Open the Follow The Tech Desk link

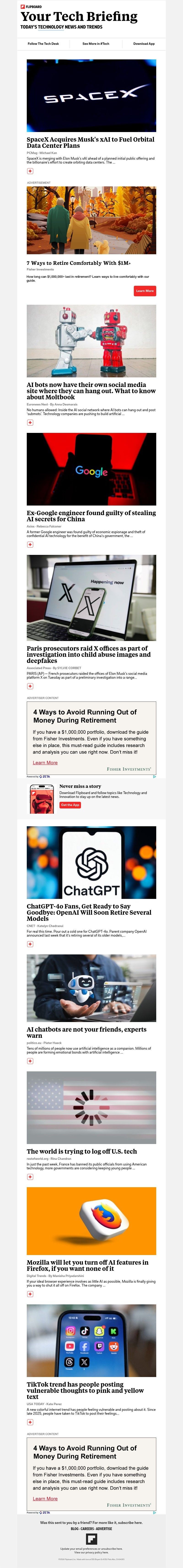pos(43,44)
